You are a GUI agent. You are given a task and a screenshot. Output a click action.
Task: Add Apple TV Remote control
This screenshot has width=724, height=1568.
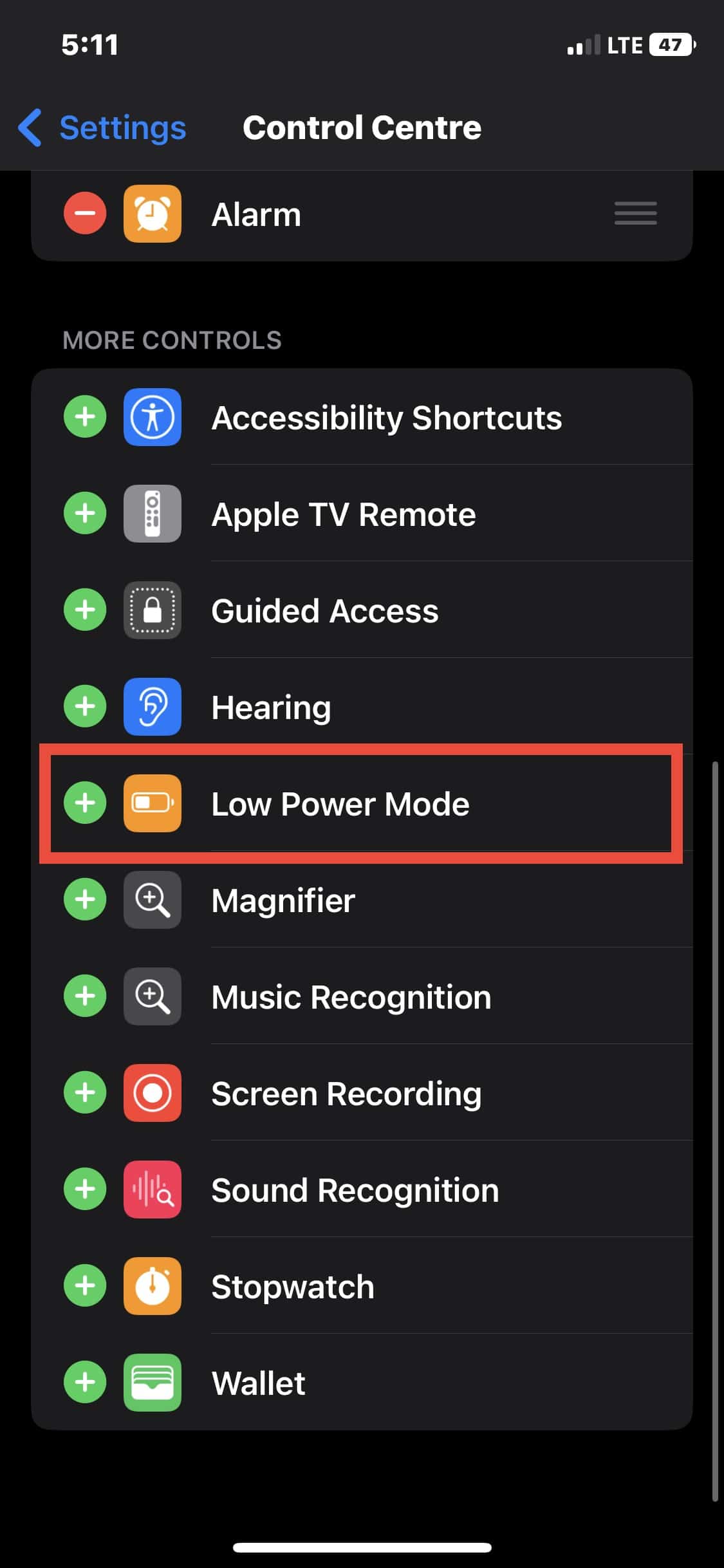tap(85, 514)
